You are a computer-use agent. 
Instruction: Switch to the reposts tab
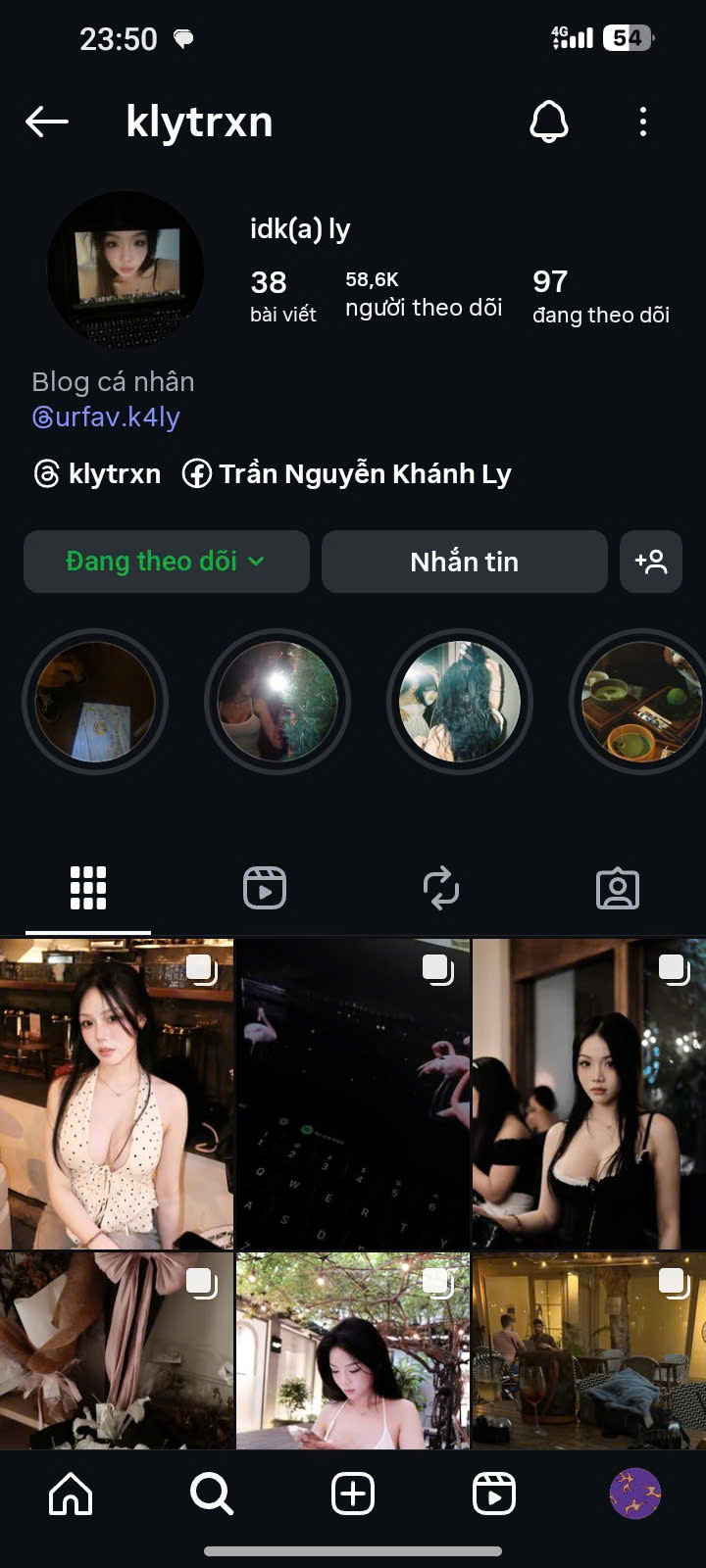[440, 889]
